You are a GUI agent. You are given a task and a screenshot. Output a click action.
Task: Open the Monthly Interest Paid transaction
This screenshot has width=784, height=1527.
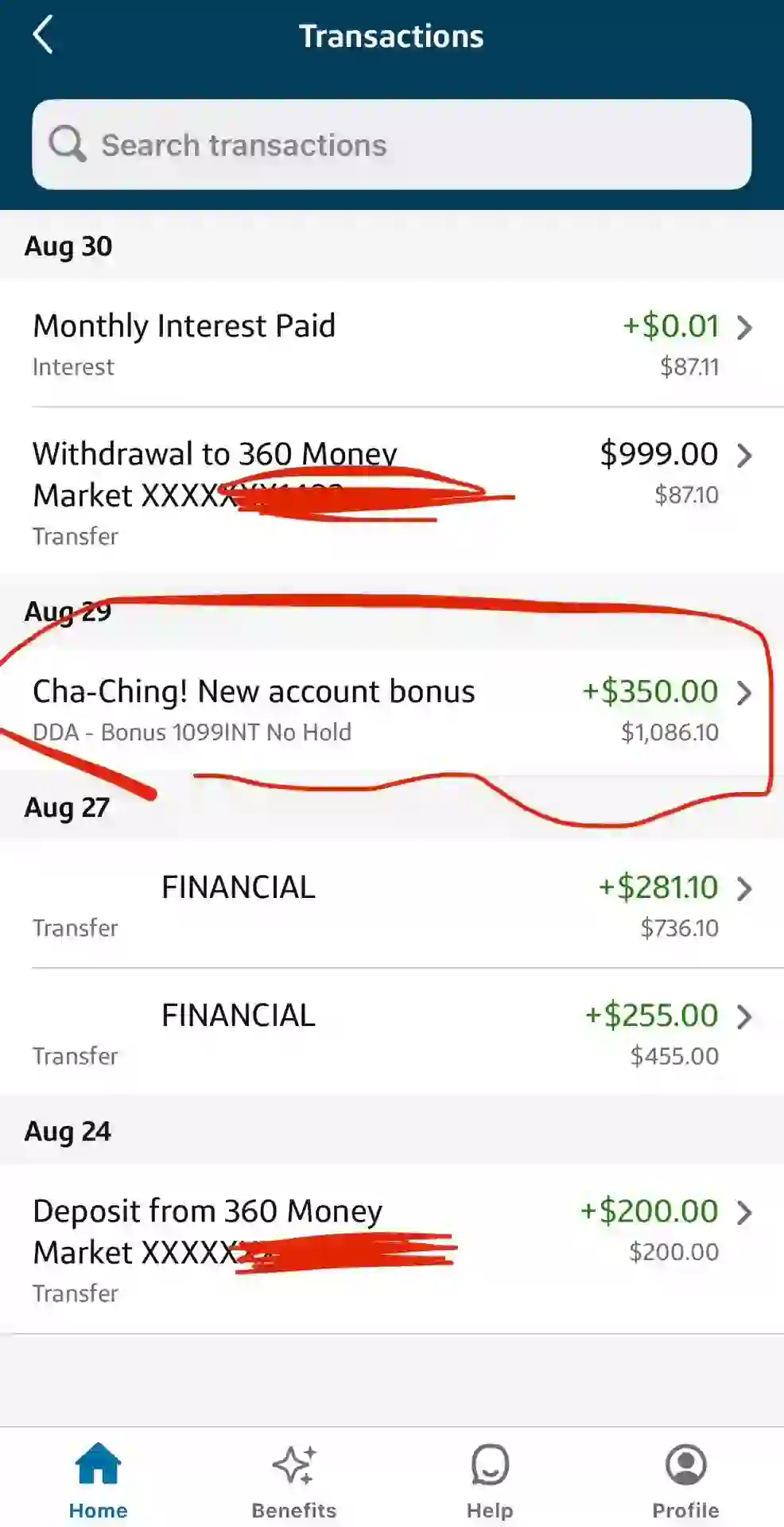click(x=392, y=344)
